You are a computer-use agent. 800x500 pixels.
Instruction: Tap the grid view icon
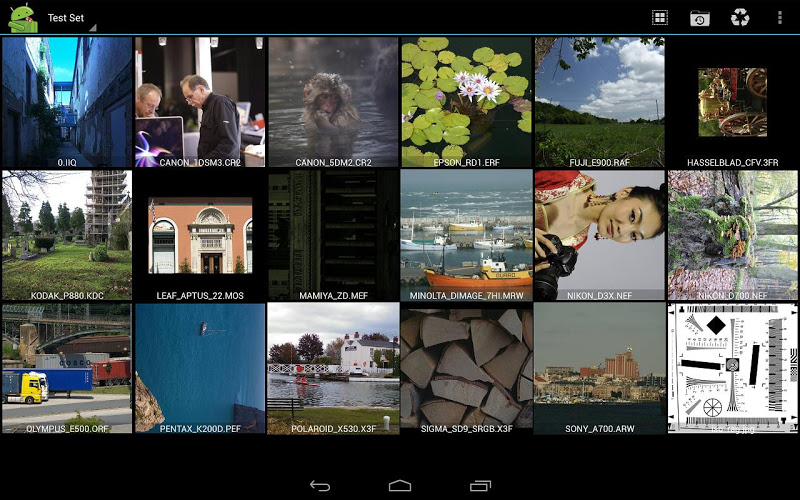coord(660,18)
